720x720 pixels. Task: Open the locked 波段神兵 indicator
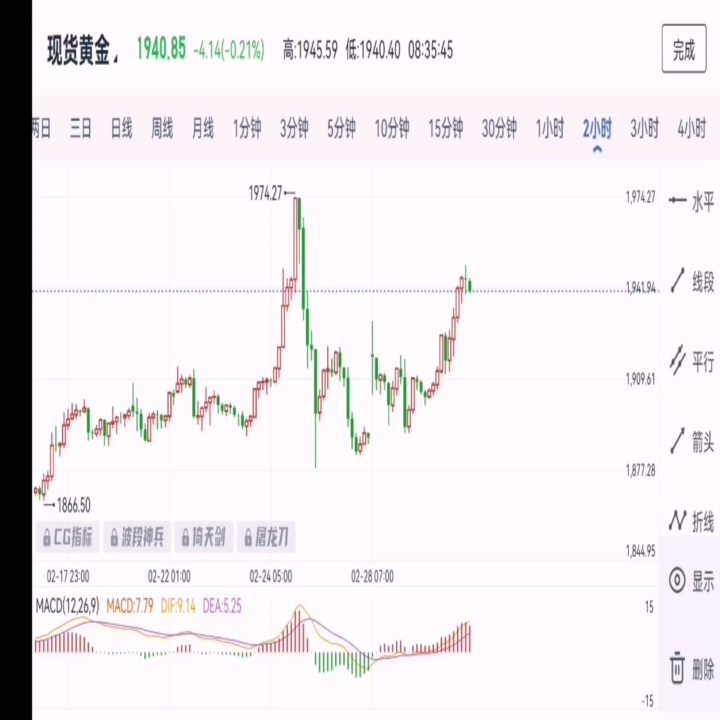point(137,536)
